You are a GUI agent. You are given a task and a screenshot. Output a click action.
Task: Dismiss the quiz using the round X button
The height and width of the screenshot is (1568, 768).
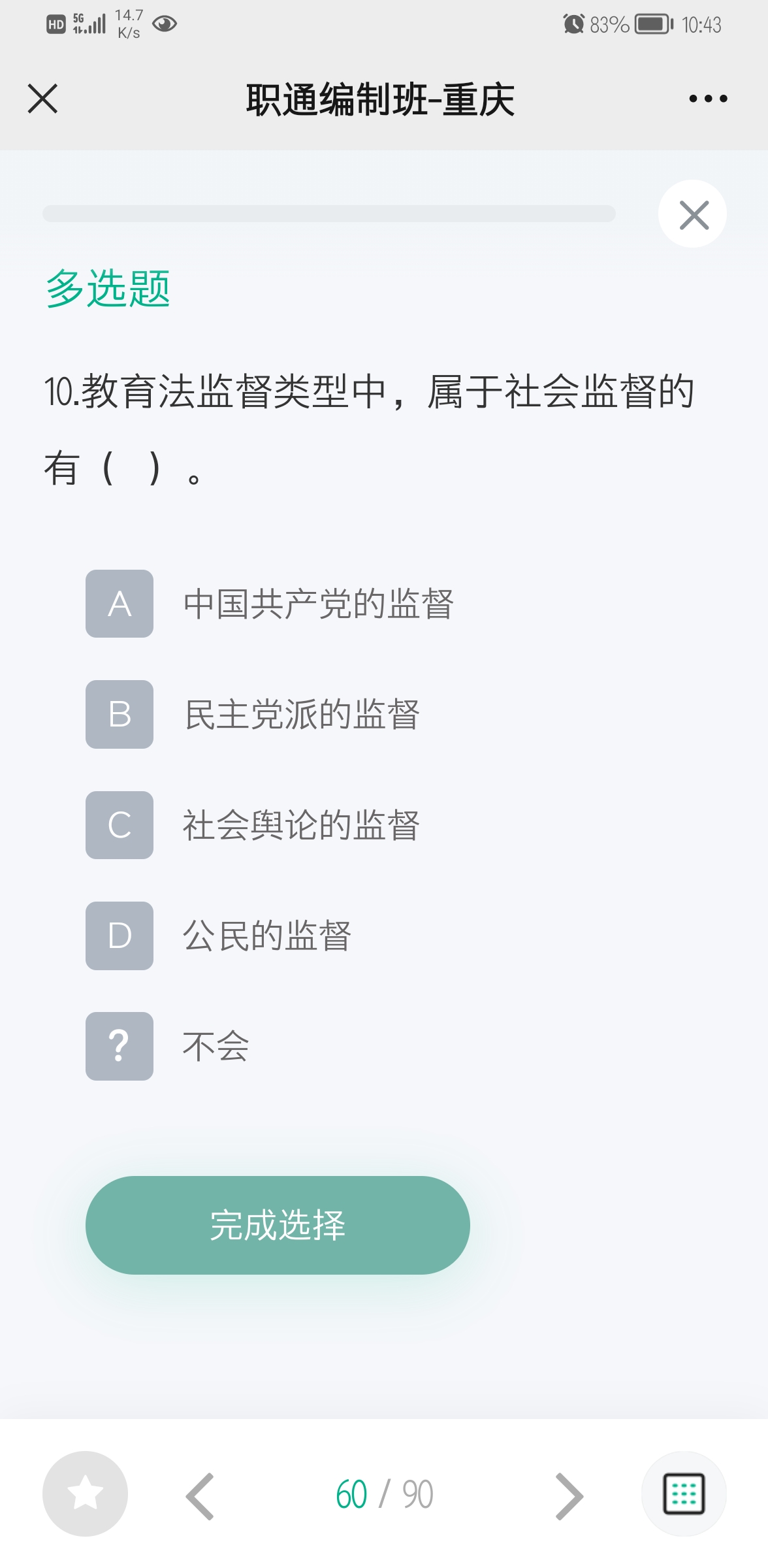(x=692, y=214)
